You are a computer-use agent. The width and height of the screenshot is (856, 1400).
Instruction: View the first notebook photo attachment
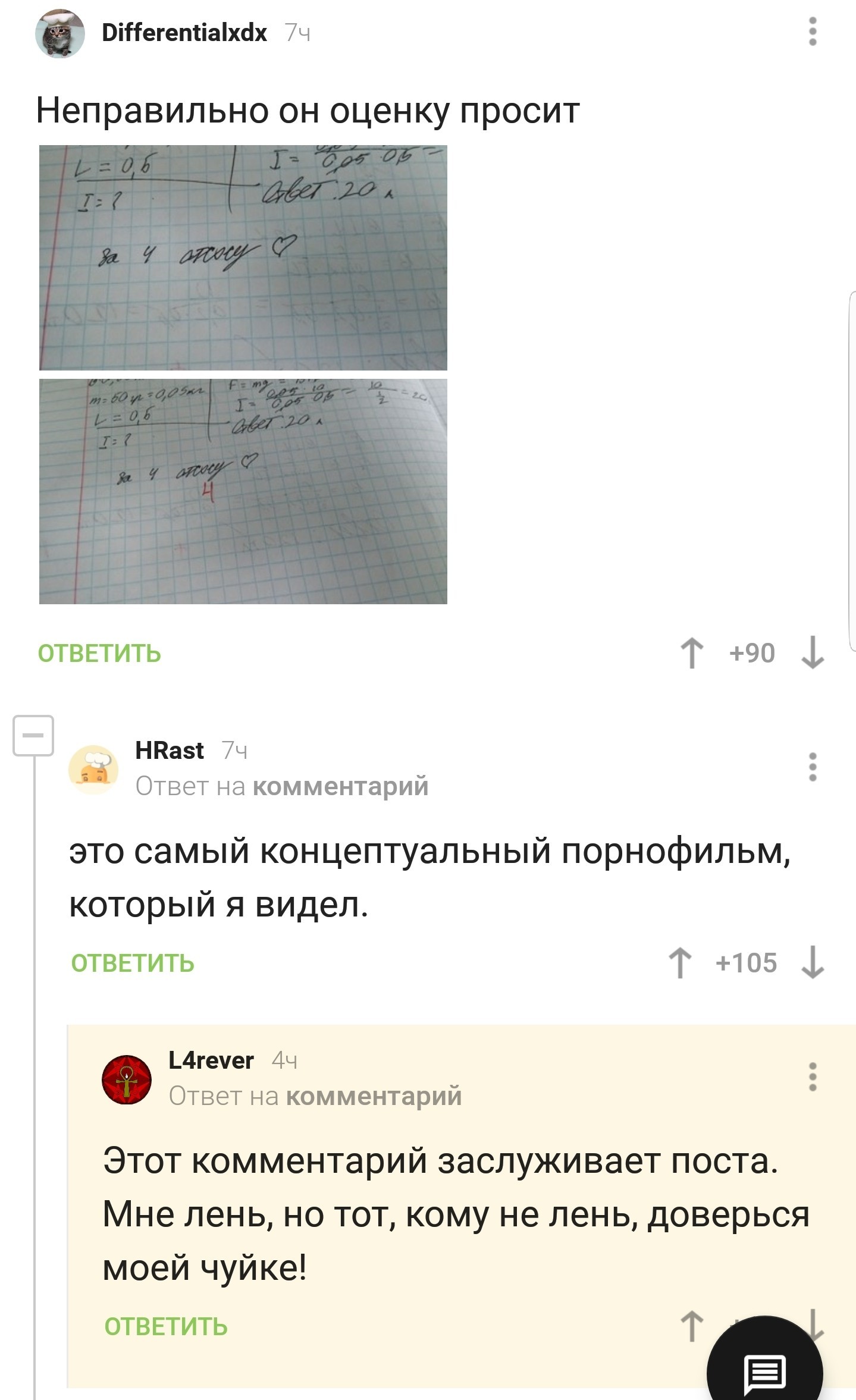243,257
